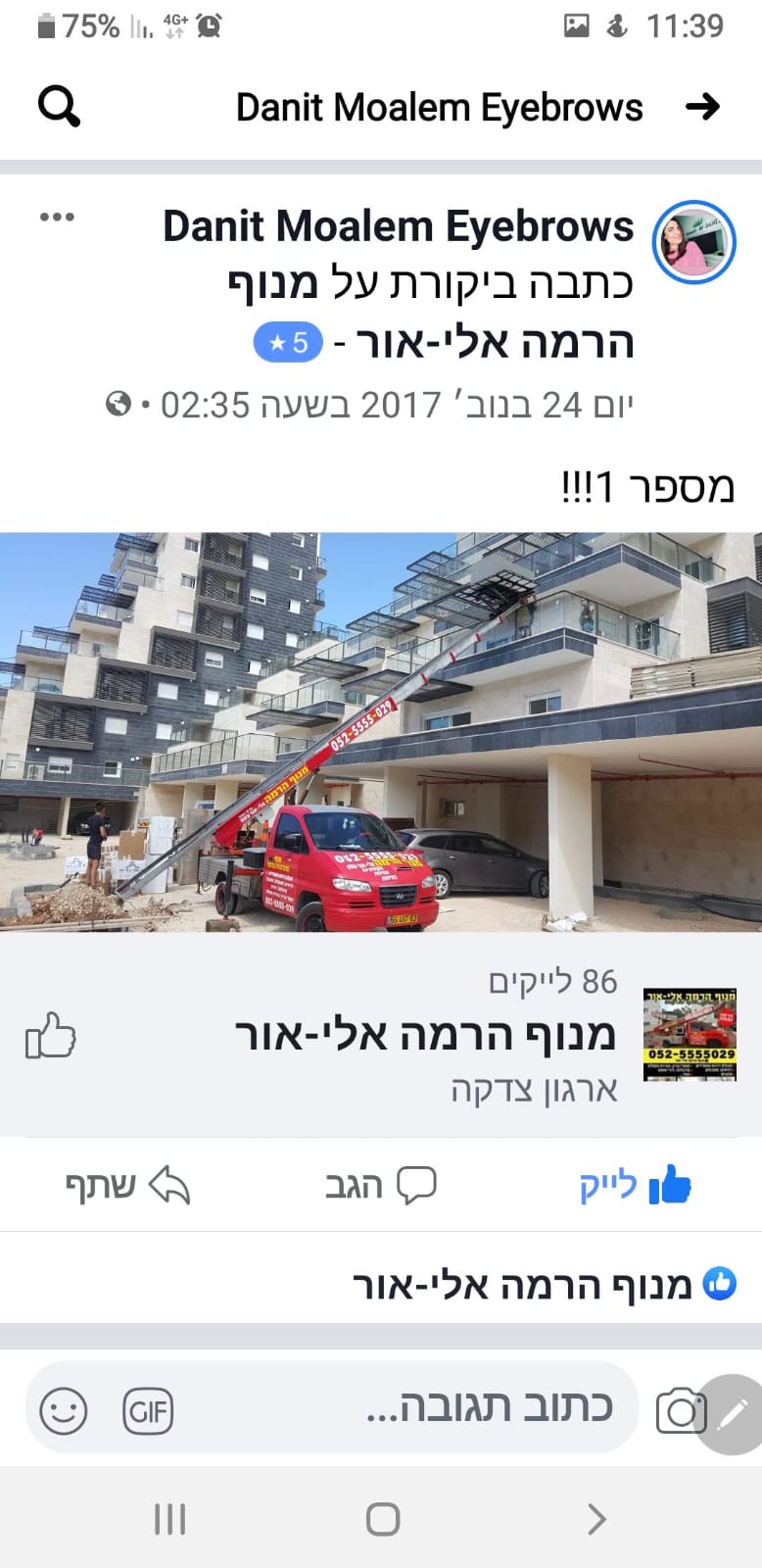Open recent apps in navigation bar
762x1568 pixels.
[169, 1520]
